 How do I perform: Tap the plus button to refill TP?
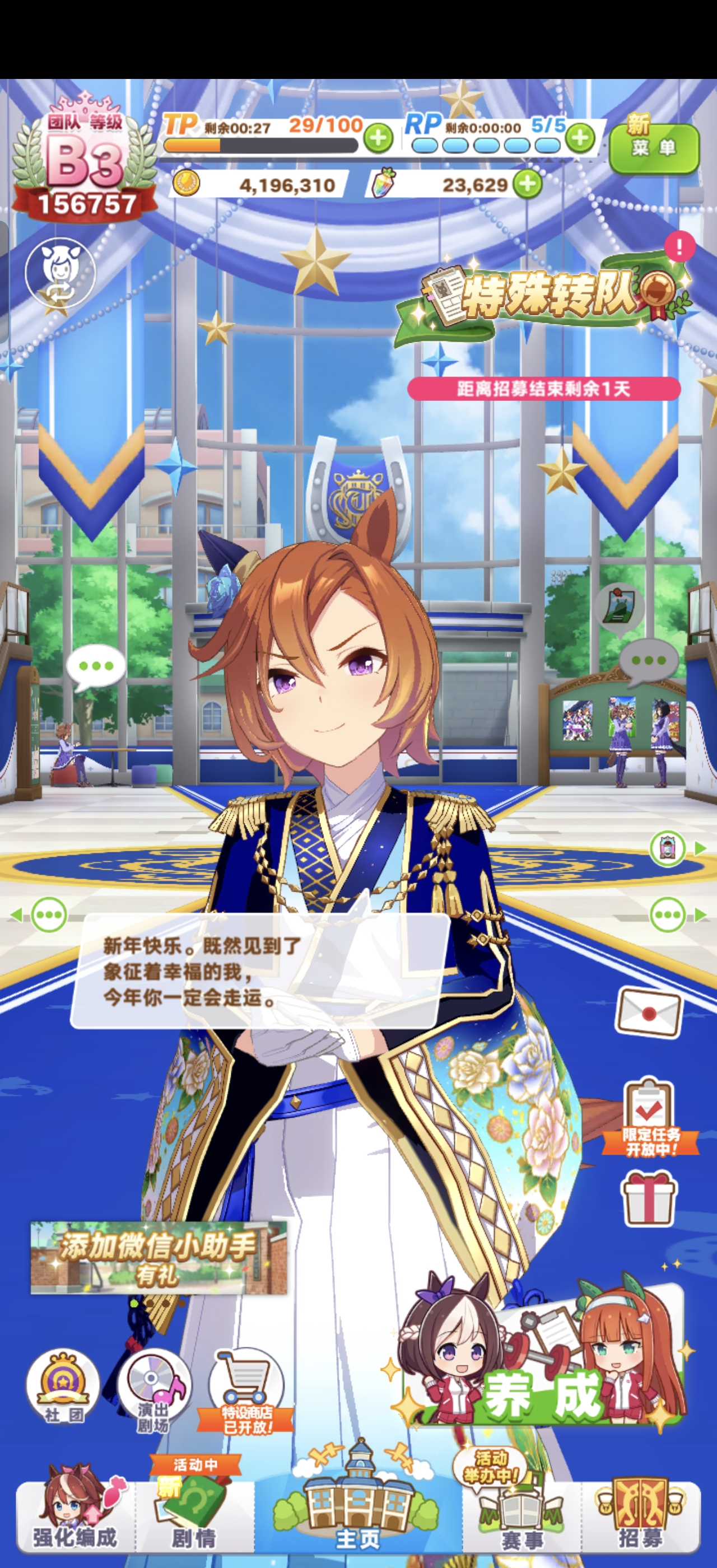click(x=378, y=138)
